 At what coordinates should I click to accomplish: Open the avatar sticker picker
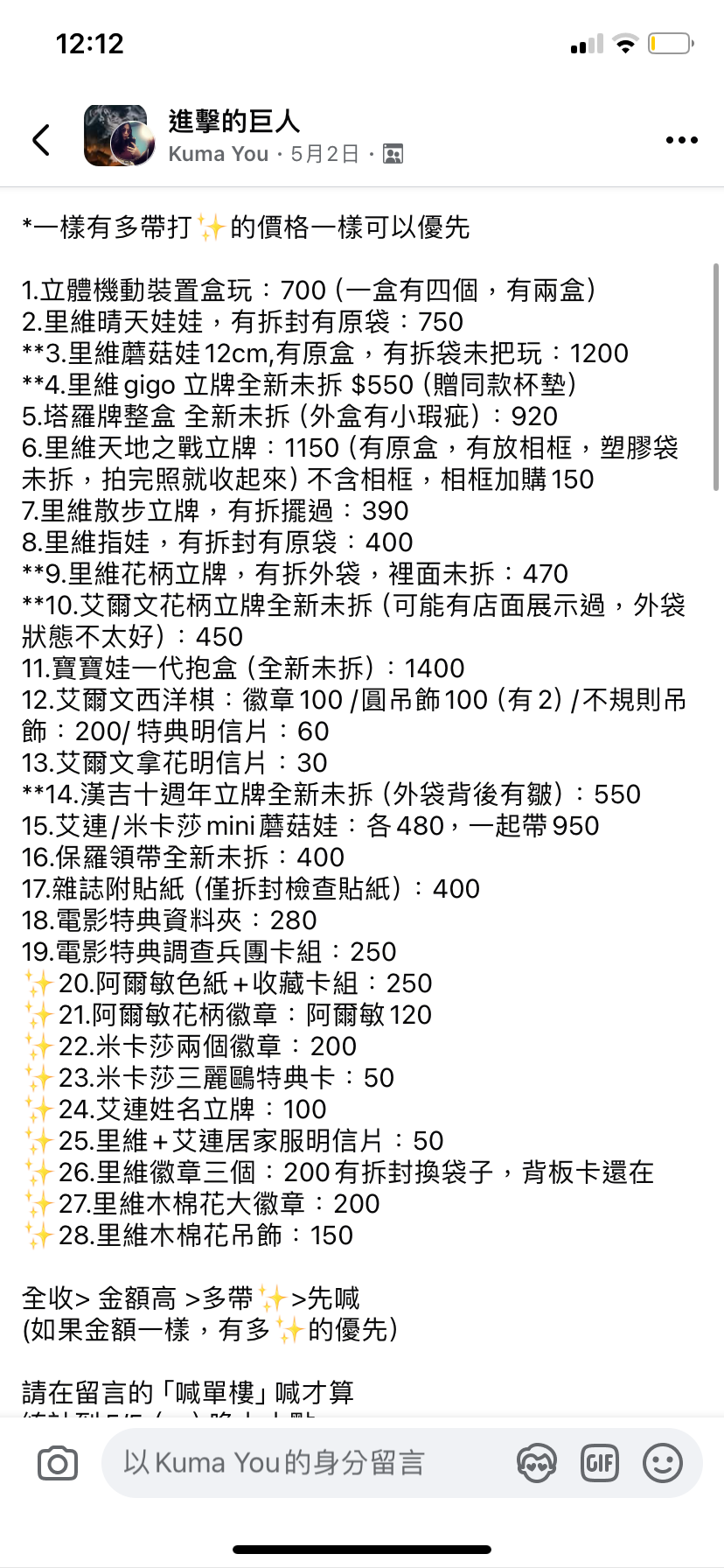[x=536, y=1463]
